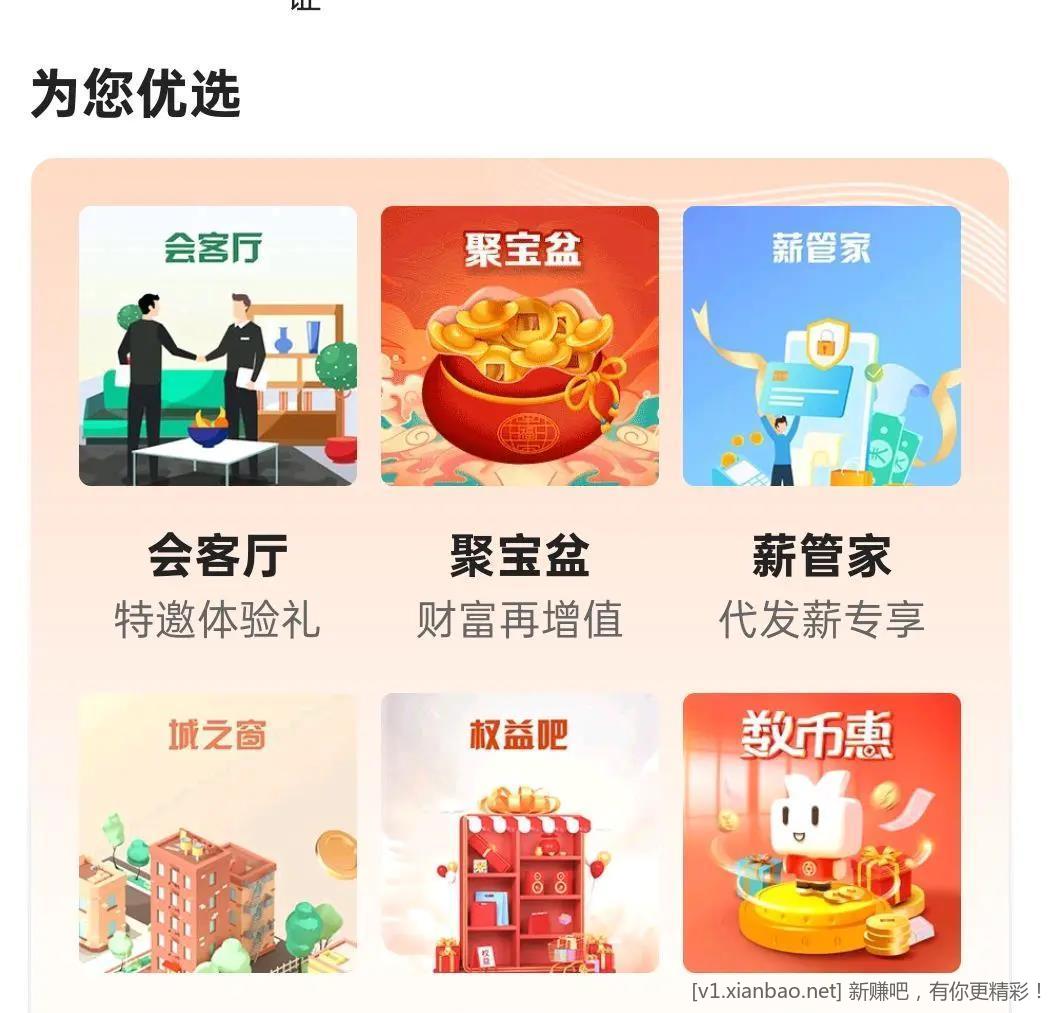
Task: Open the 数币惠 digital currency tile
Action: click(822, 833)
